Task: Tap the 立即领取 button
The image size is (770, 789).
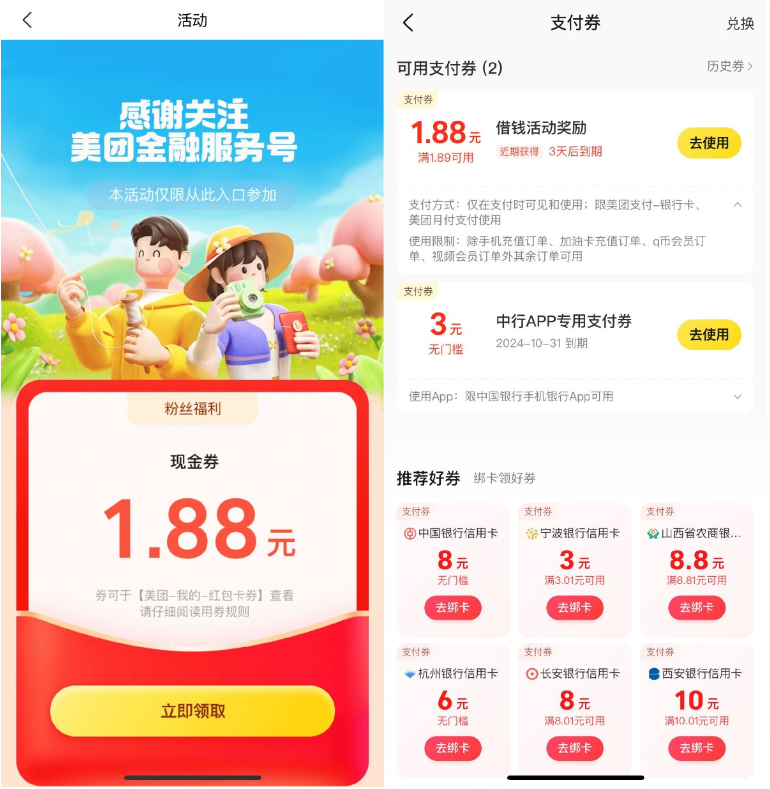Action: pos(193,711)
